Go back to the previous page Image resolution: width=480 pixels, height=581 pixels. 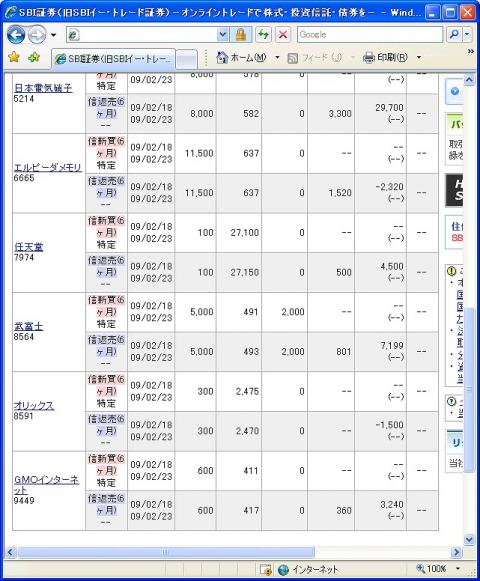point(16,35)
